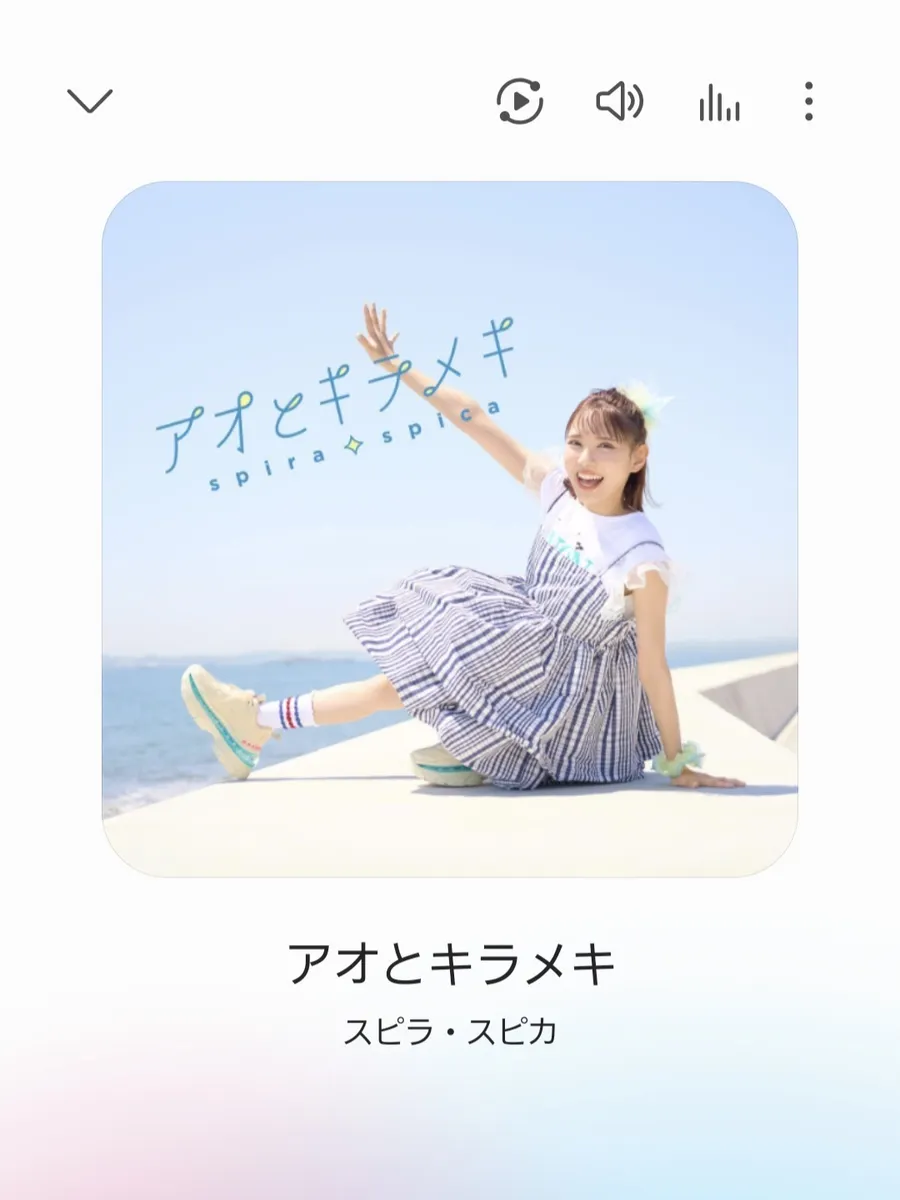The image size is (900, 1200).
Task: Collapse the now playing screen
Action: [x=90, y=100]
